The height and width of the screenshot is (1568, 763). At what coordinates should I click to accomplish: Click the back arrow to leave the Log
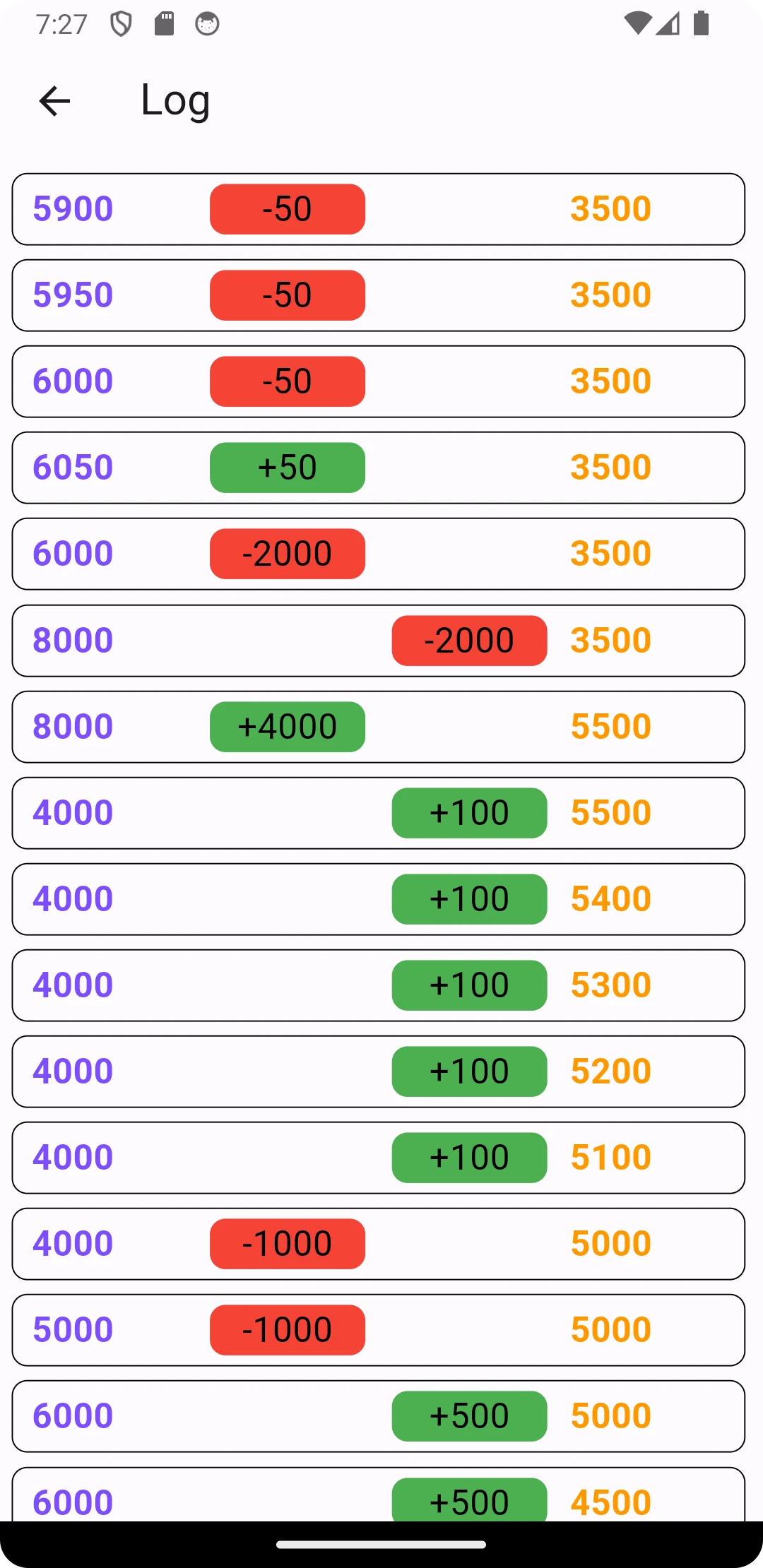54,100
